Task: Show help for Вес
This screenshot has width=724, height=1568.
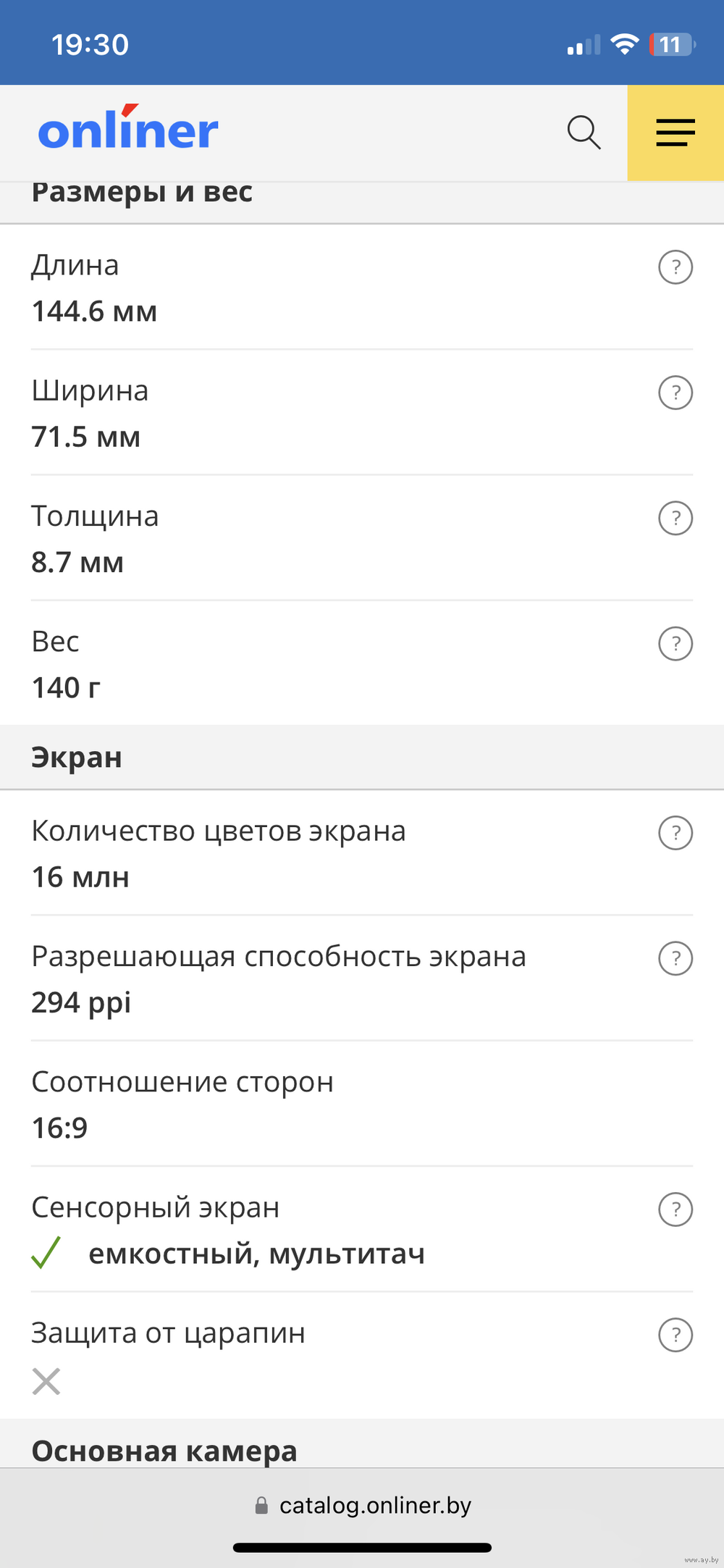Action: tap(675, 644)
